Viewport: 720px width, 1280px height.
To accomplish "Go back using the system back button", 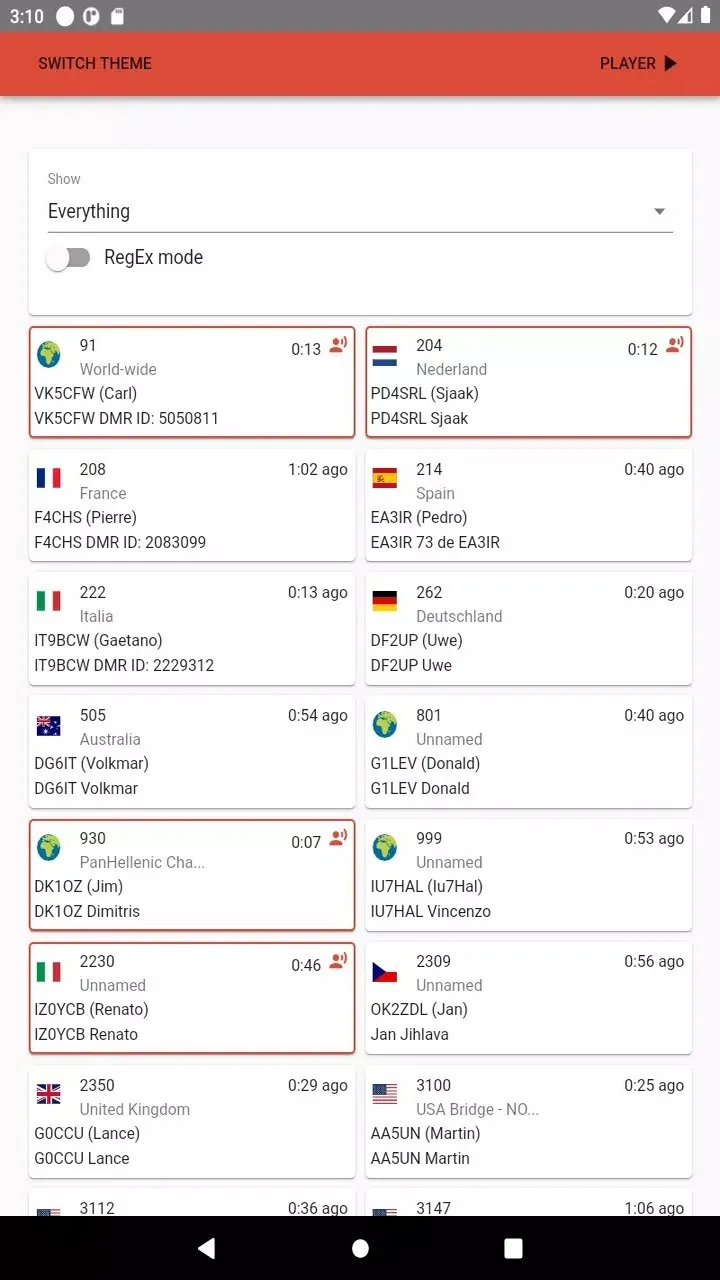I will click(x=206, y=1248).
